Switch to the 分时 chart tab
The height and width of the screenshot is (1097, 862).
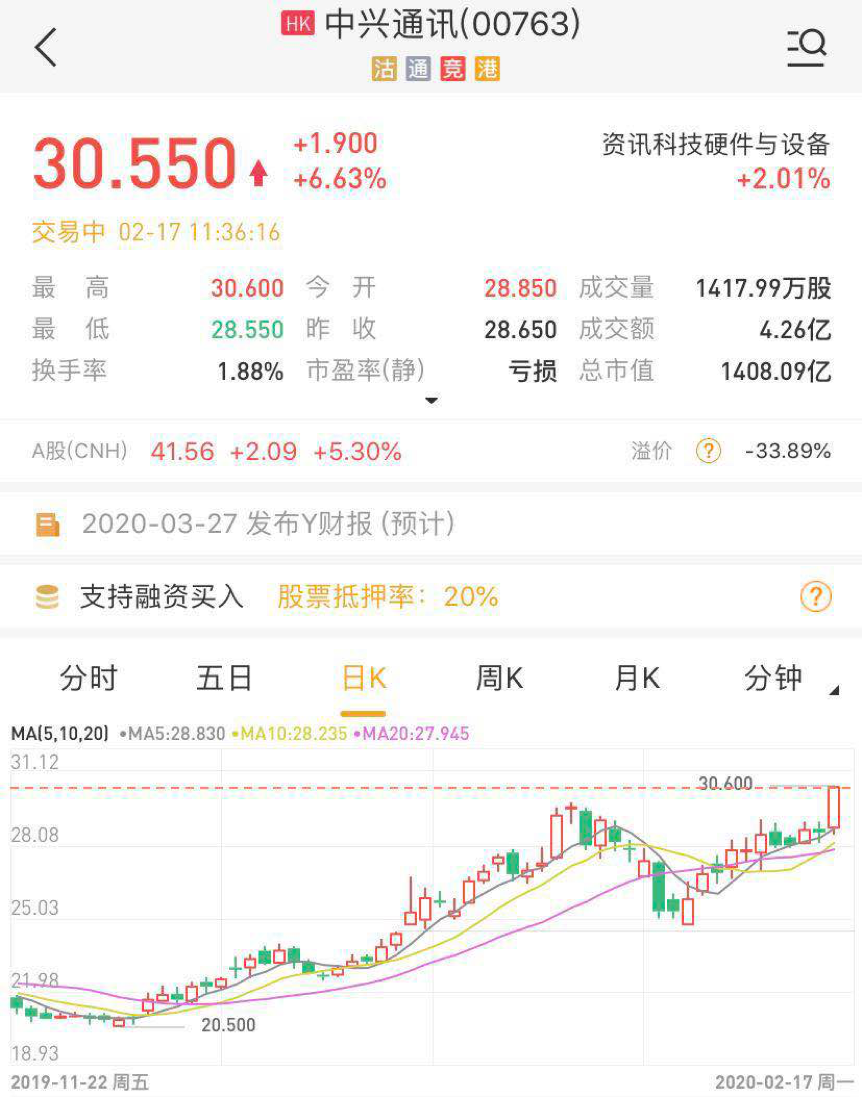tap(88, 678)
